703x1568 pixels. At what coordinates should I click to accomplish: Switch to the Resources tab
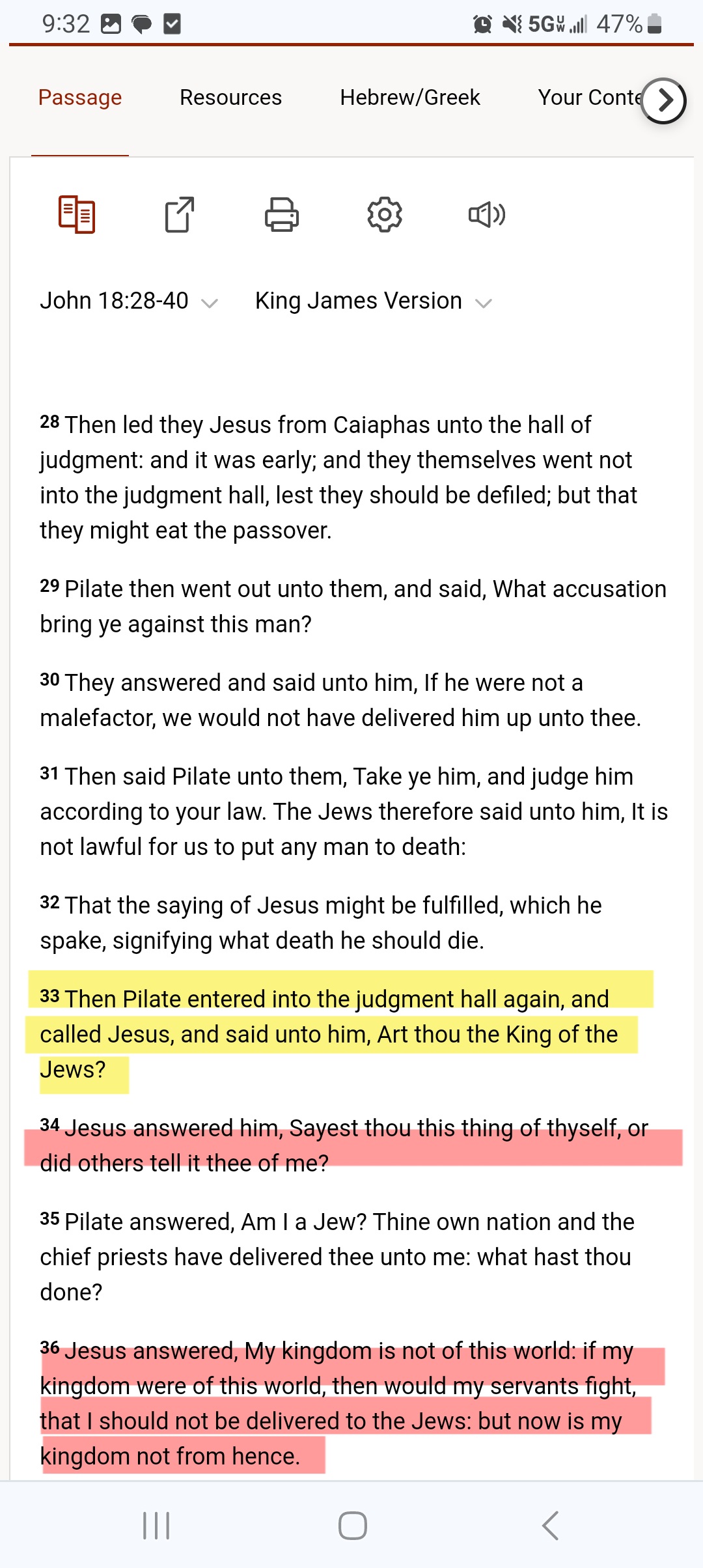pos(230,98)
